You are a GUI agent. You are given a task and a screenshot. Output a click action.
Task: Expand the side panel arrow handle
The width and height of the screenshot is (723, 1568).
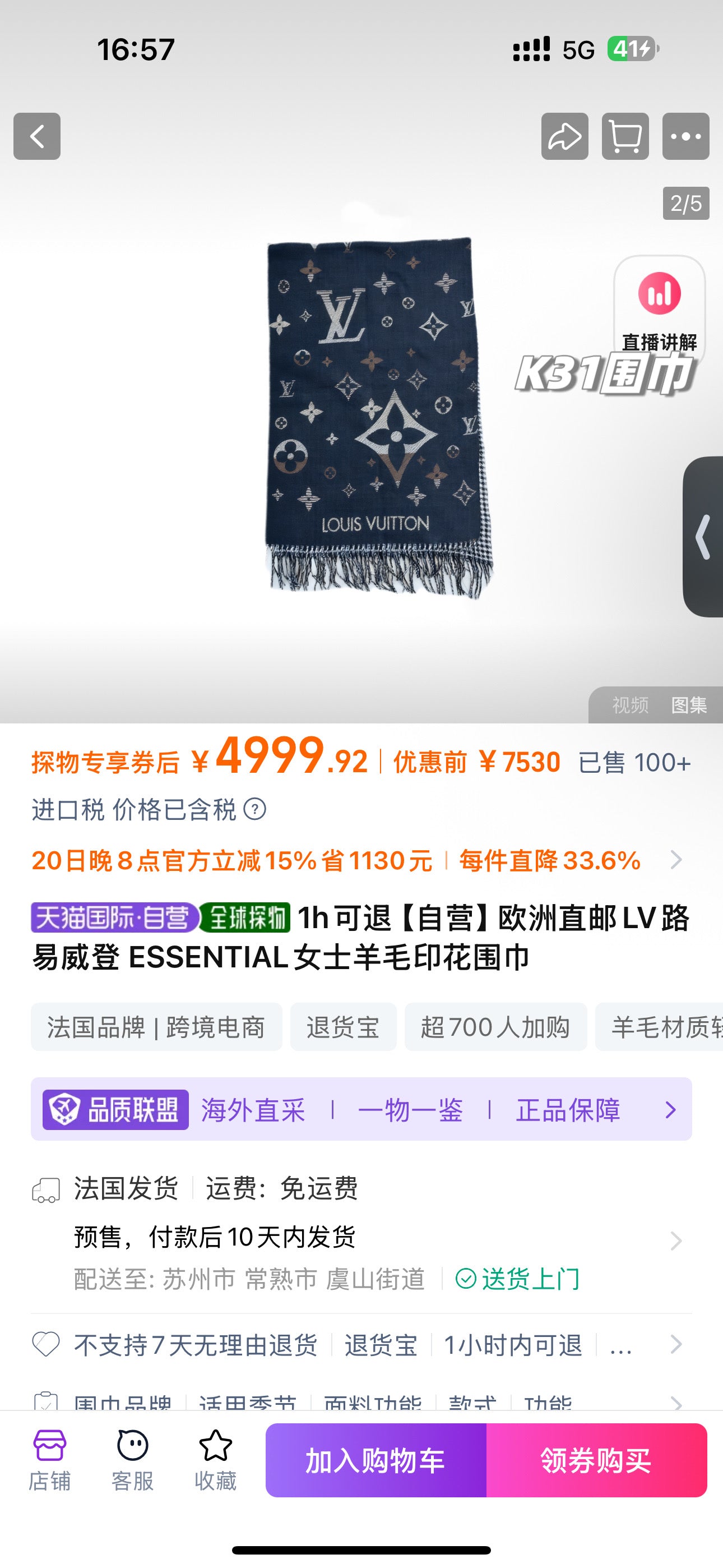point(703,537)
